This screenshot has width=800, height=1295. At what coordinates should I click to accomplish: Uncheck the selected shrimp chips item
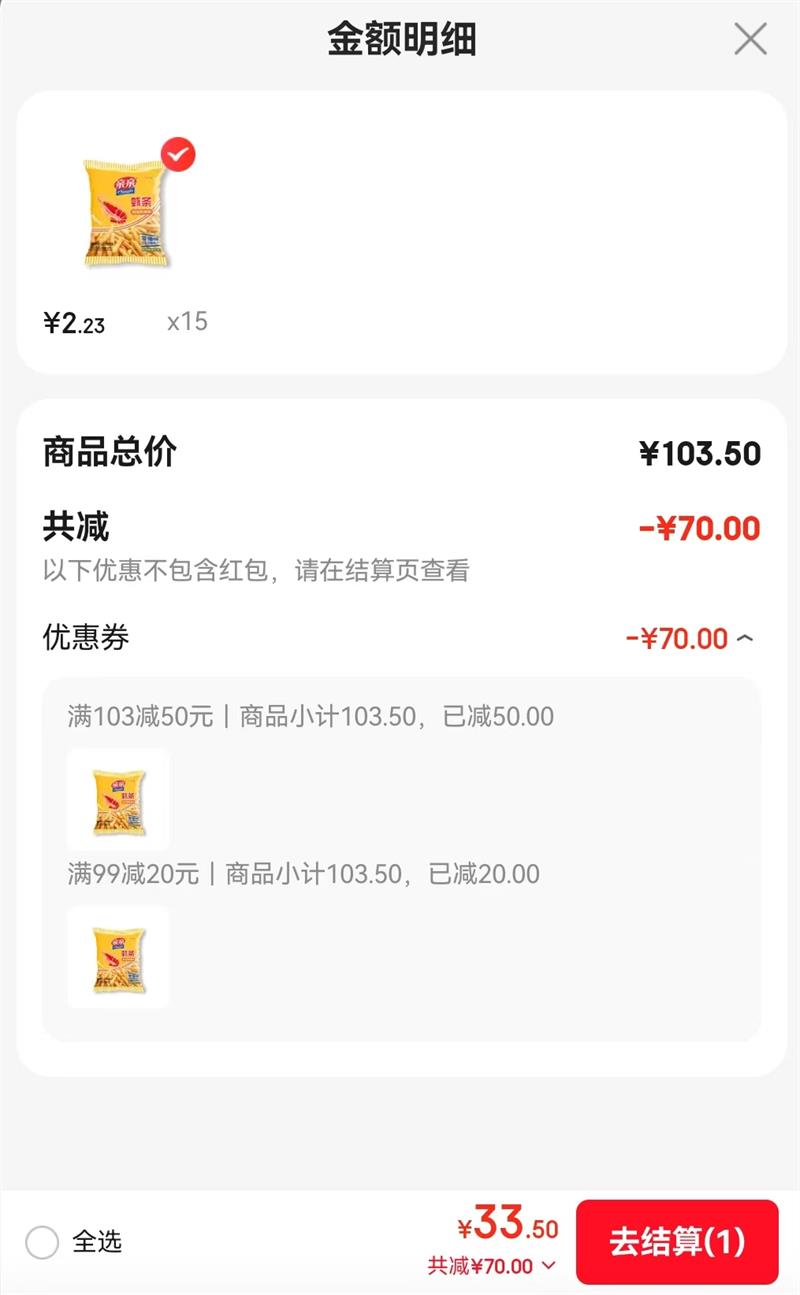[178, 155]
